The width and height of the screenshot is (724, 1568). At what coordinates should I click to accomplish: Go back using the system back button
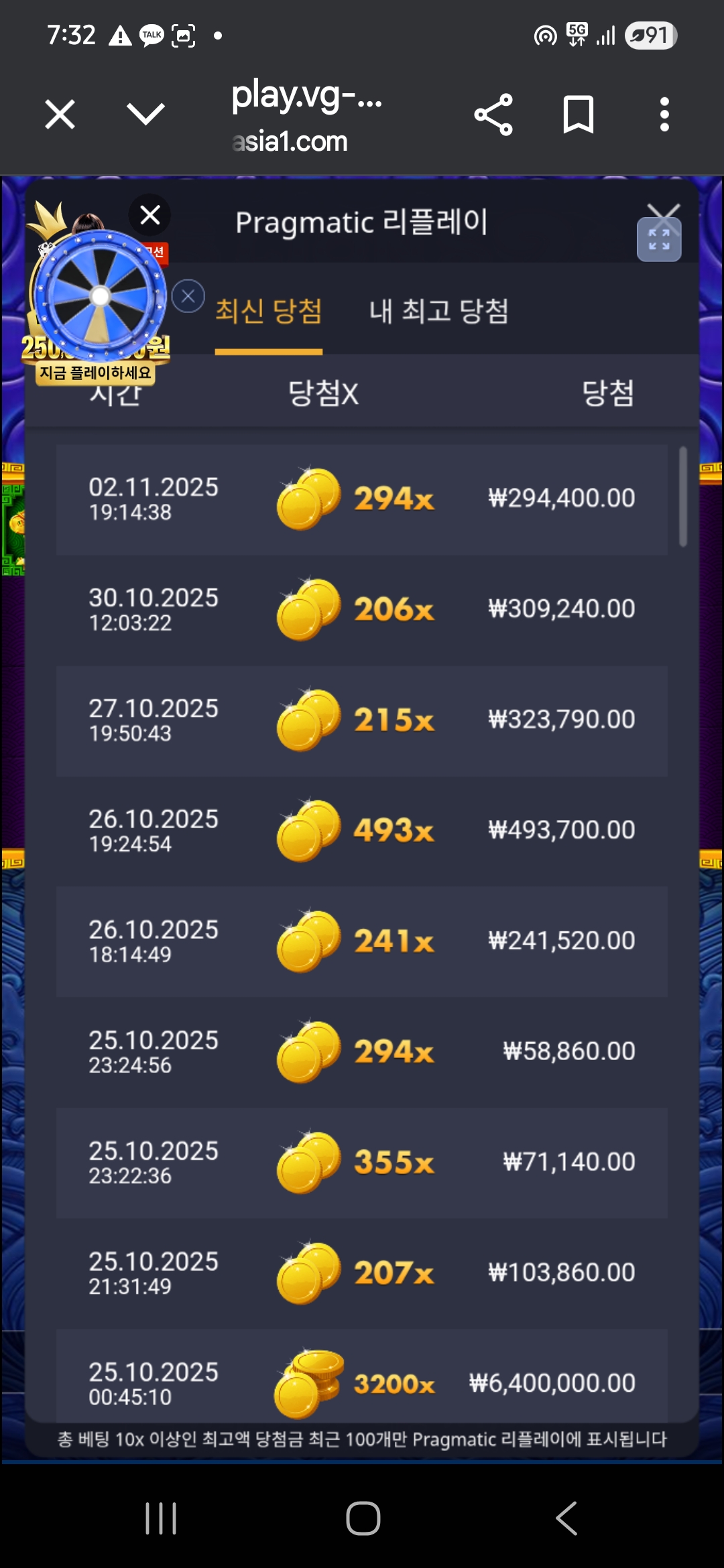[x=566, y=1518]
